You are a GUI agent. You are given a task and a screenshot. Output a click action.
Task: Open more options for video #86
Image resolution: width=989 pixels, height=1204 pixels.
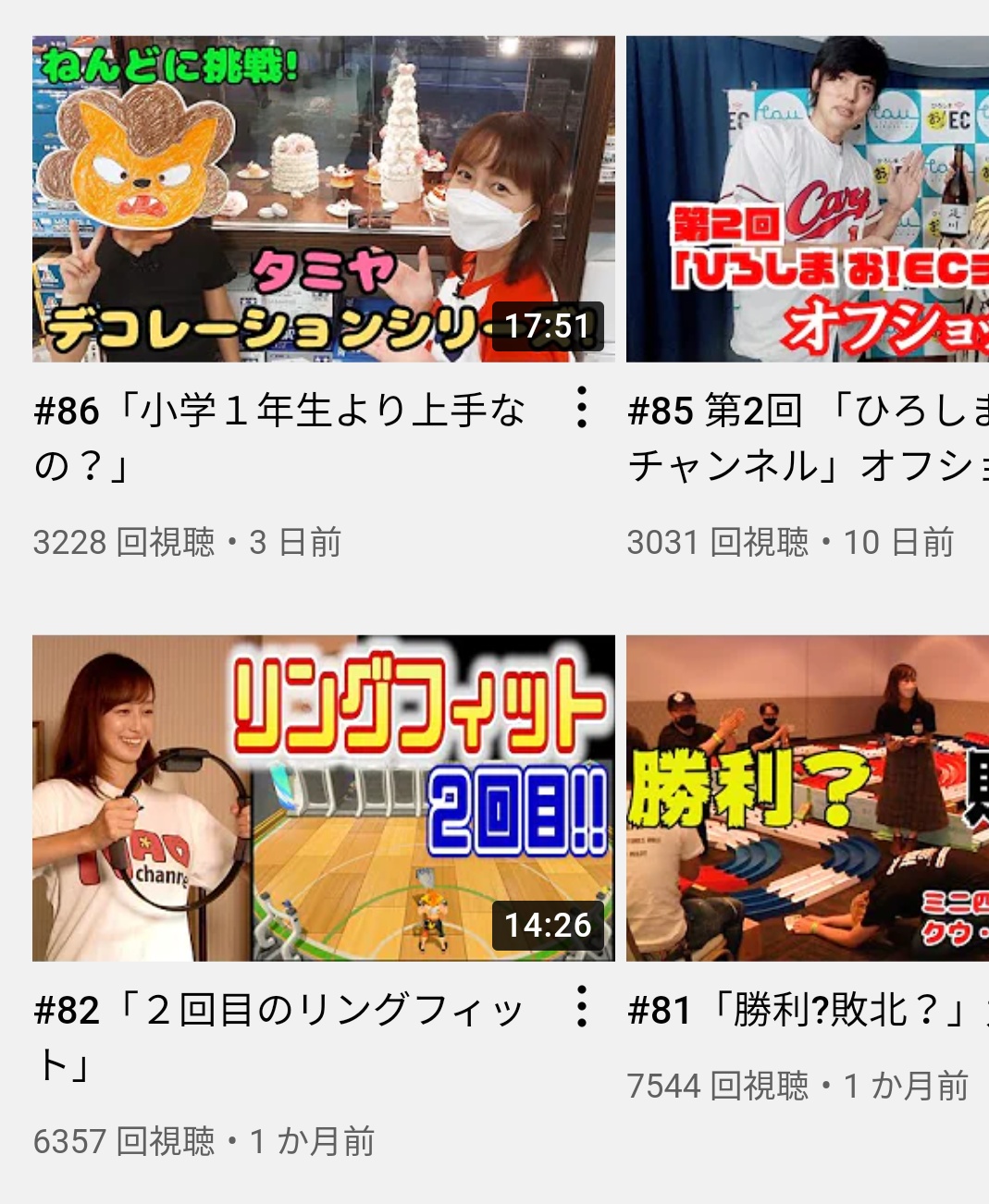pos(581,408)
